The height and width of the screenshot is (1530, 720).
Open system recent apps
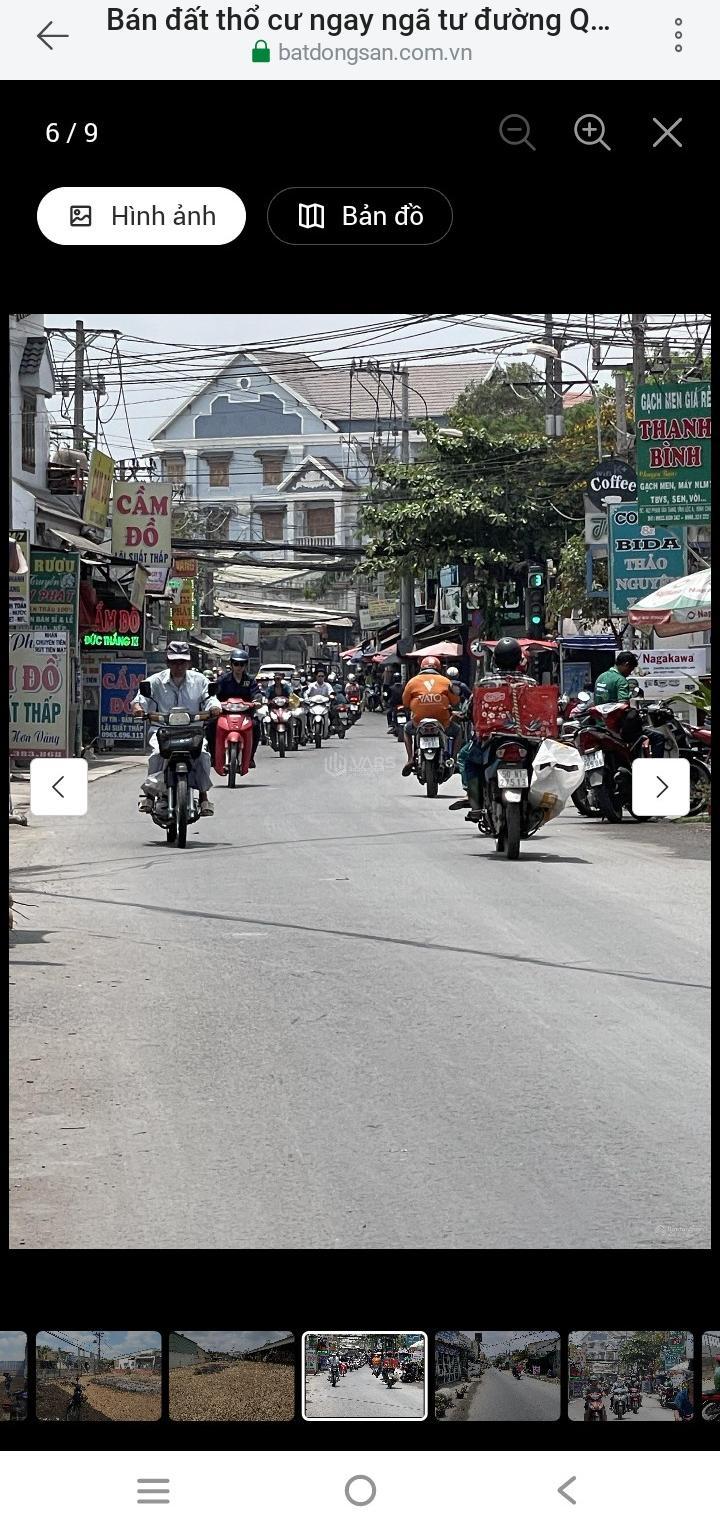pyautogui.click(x=153, y=1491)
